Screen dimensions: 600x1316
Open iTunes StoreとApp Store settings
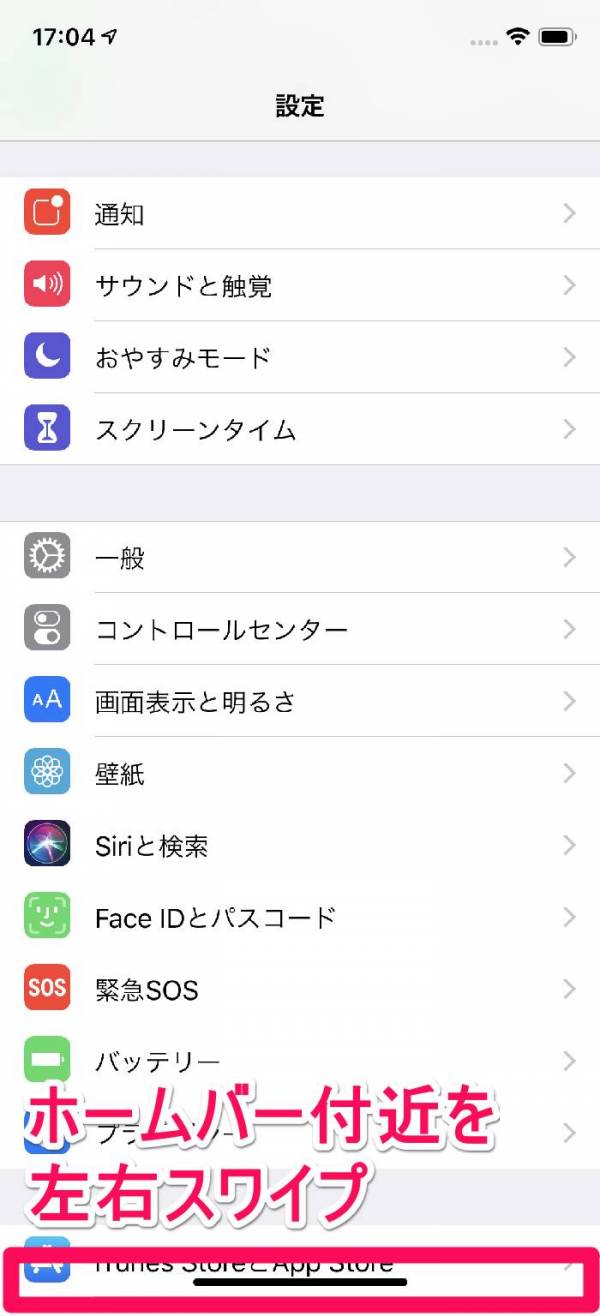[x=300, y=1262]
